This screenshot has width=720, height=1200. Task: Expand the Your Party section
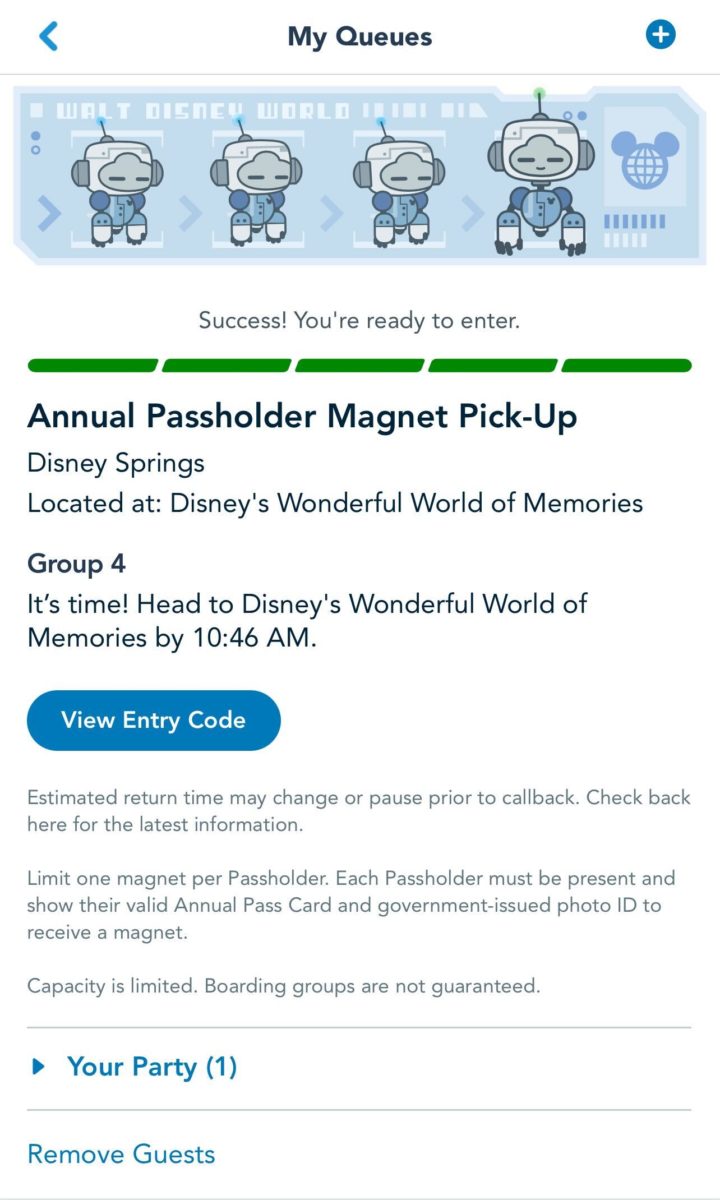135,1067
